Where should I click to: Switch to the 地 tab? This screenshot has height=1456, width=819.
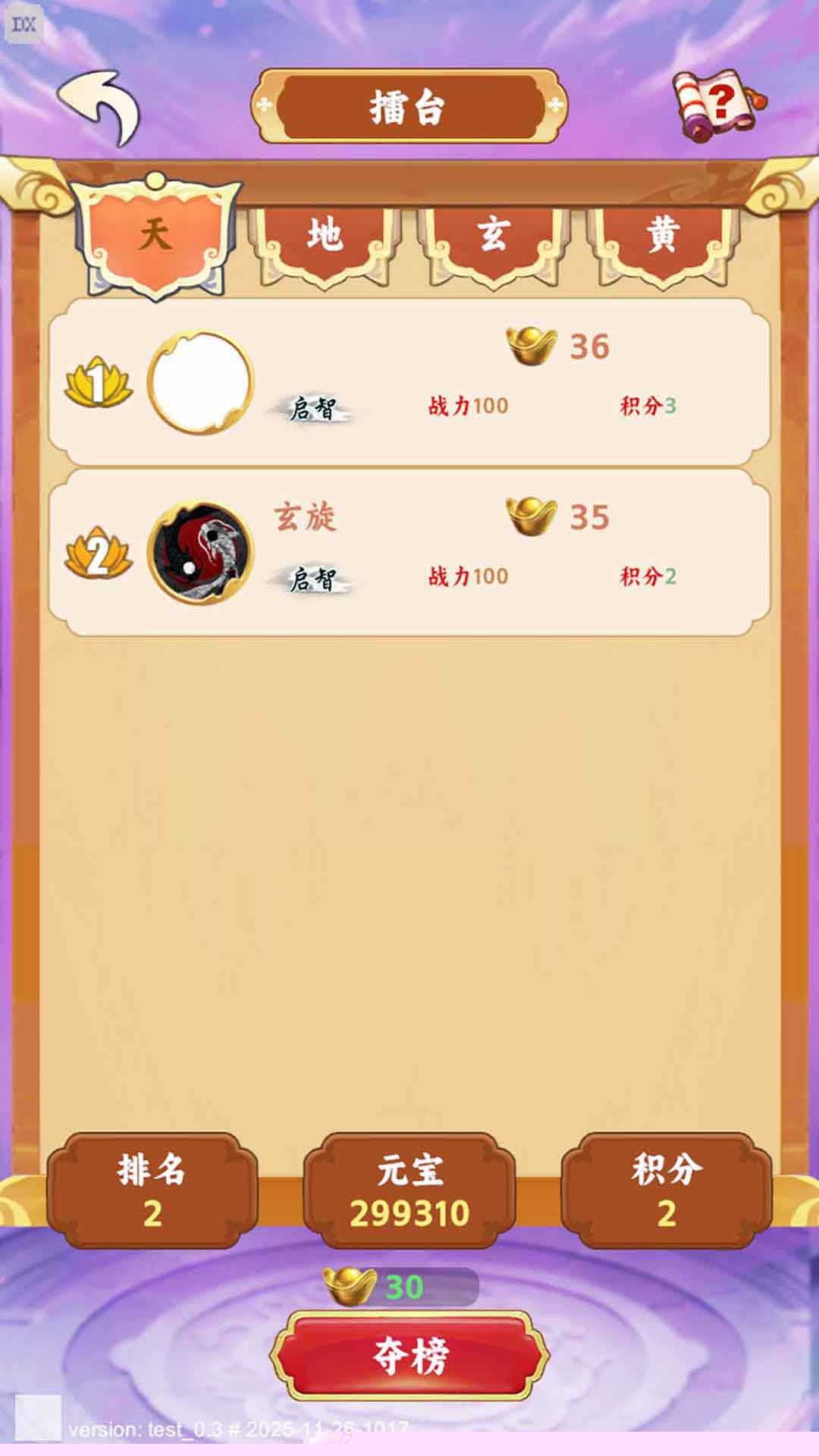click(x=325, y=237)
